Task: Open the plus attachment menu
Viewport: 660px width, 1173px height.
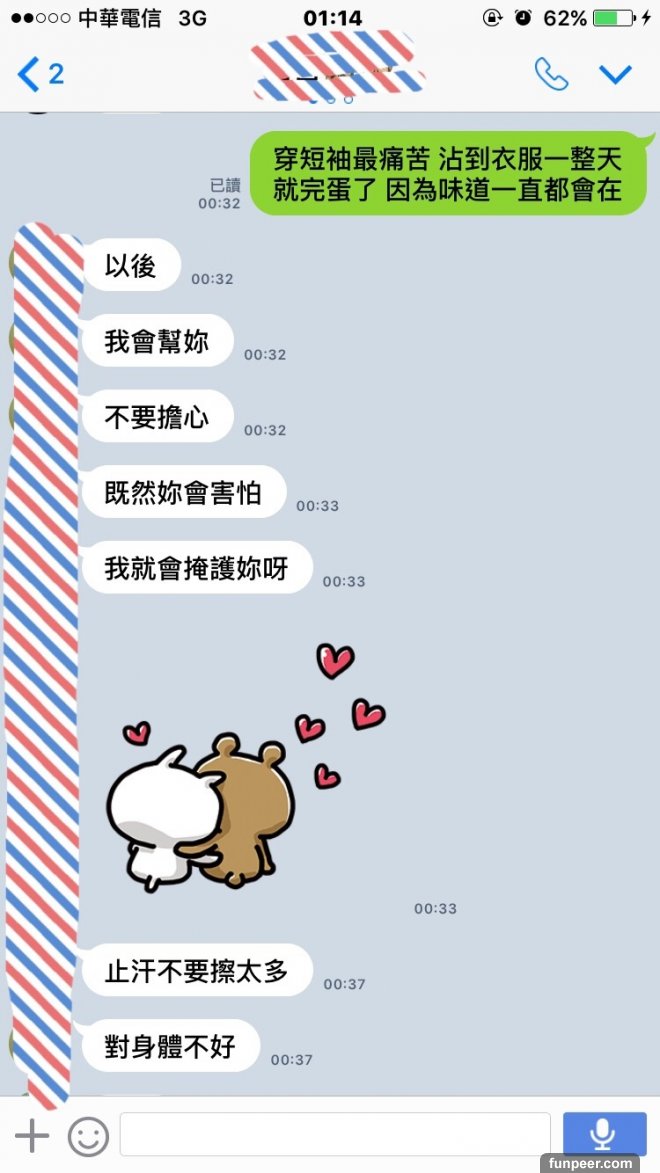Action: [x=32, y=1136]
